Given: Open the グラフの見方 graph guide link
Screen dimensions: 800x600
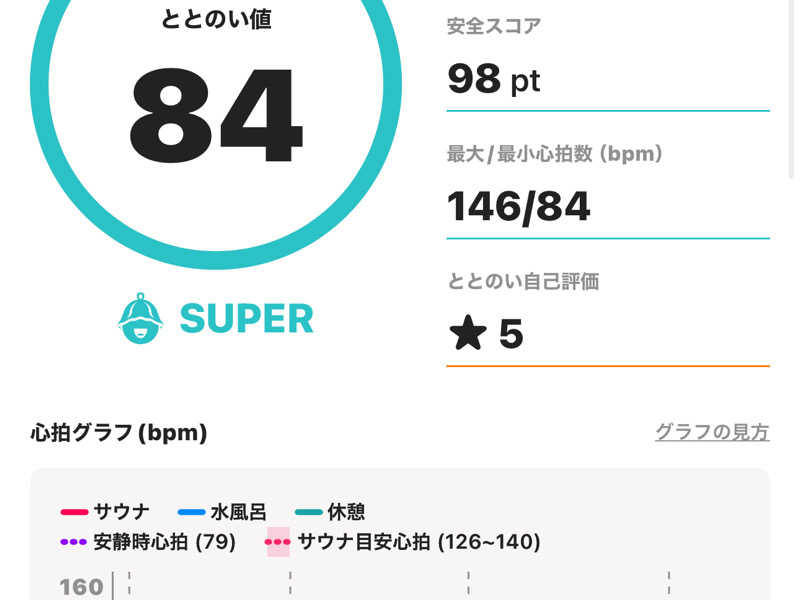Looking at the screenshot, I should [x=712, y=432].
